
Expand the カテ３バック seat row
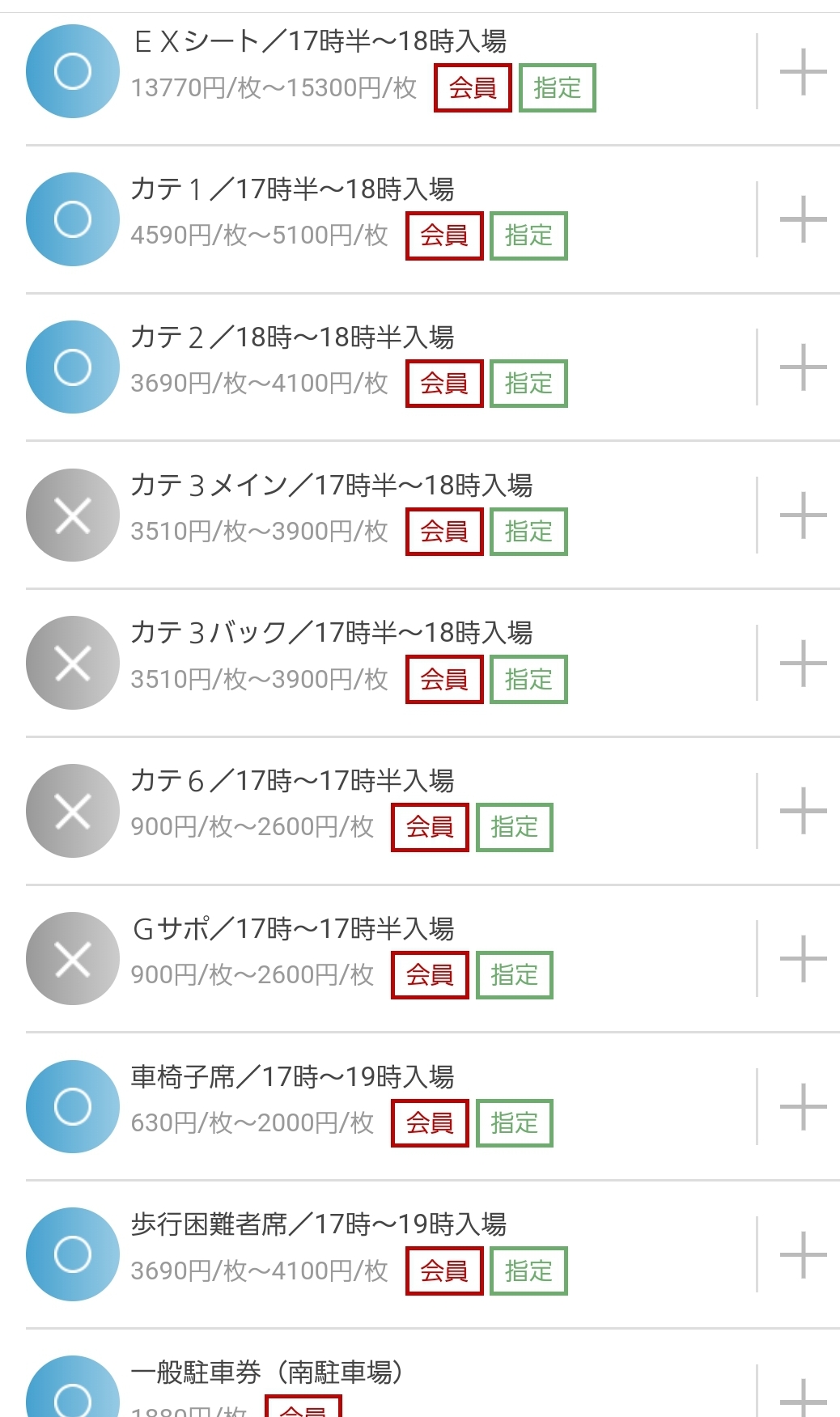pyautogui.click(x=803, y=664)
